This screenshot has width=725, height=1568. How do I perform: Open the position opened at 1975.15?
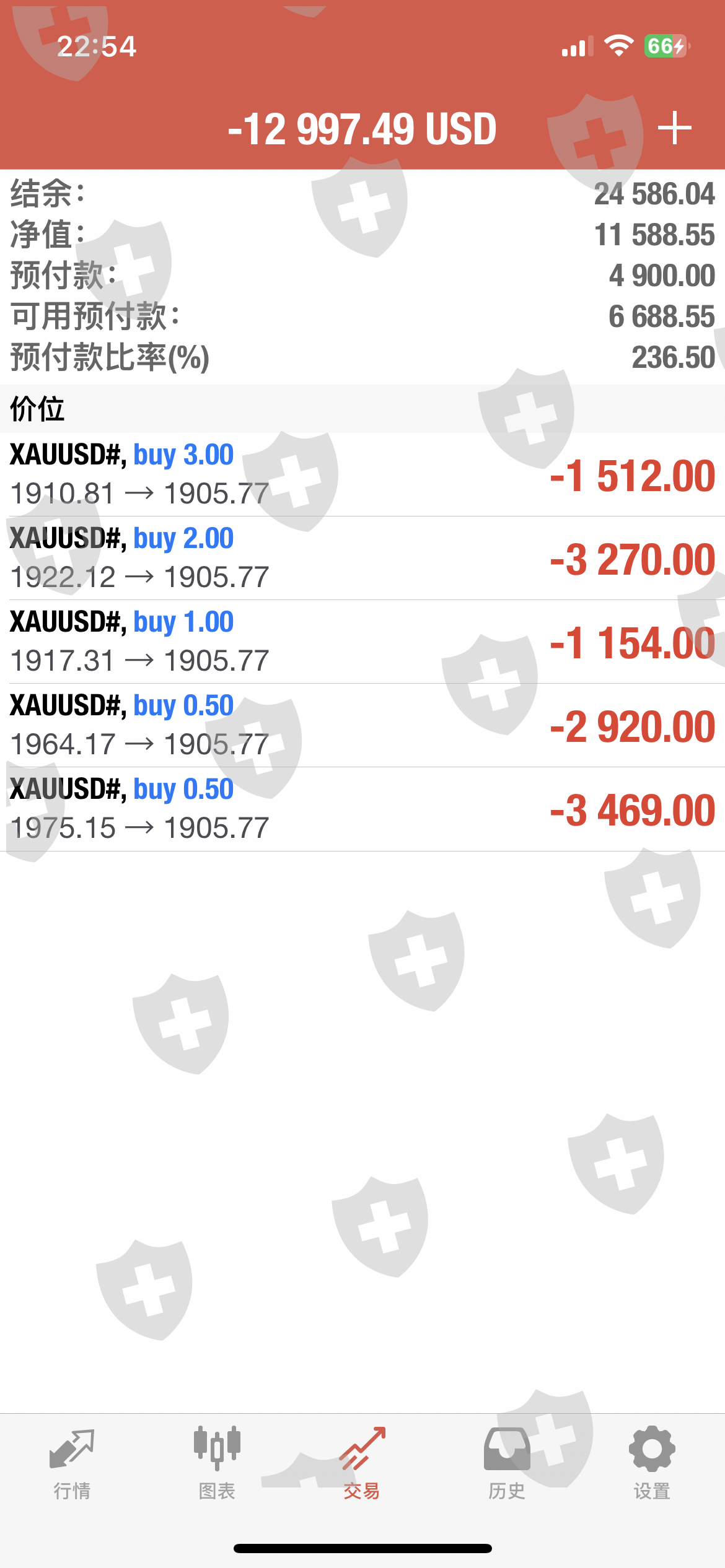coord(362,809)
